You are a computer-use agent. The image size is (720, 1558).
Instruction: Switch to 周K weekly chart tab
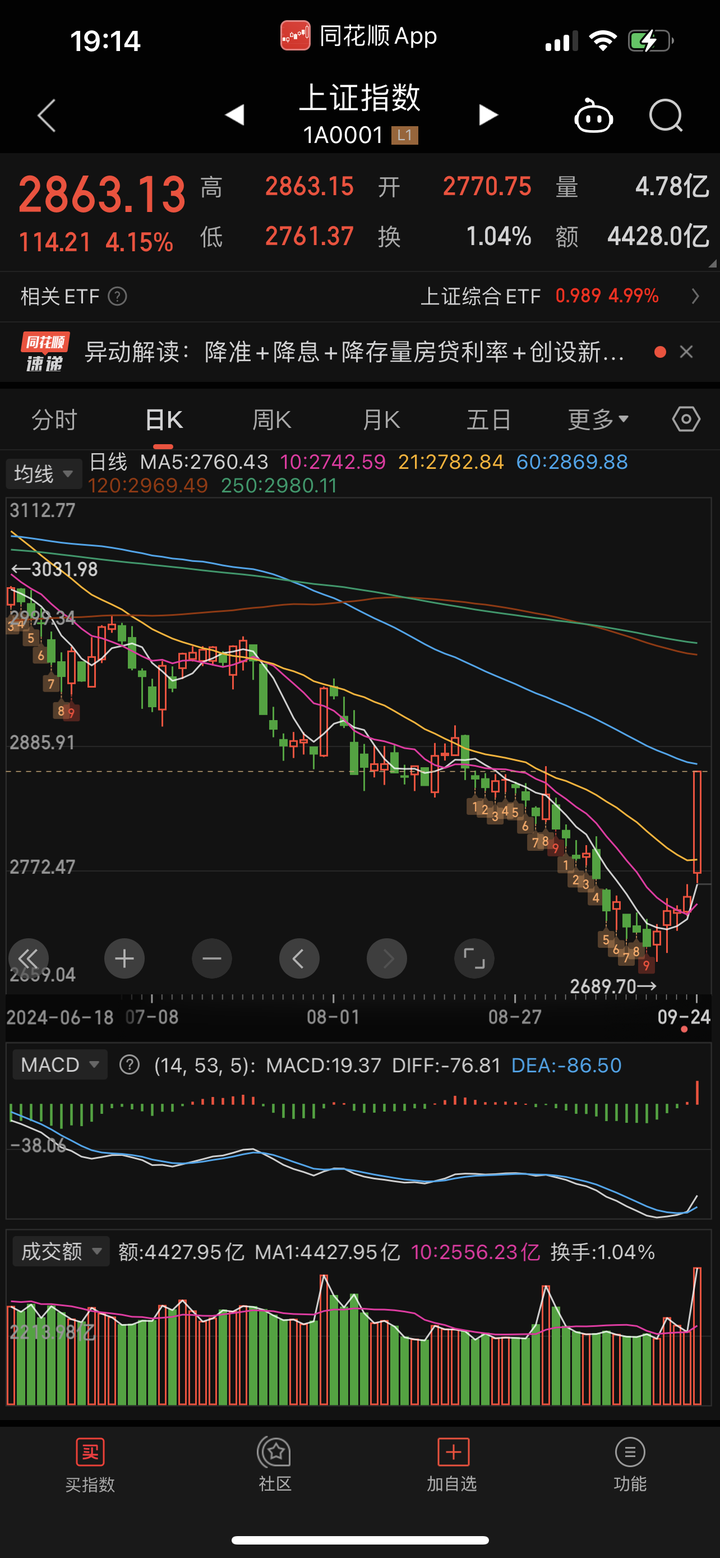tap(272, 419)
